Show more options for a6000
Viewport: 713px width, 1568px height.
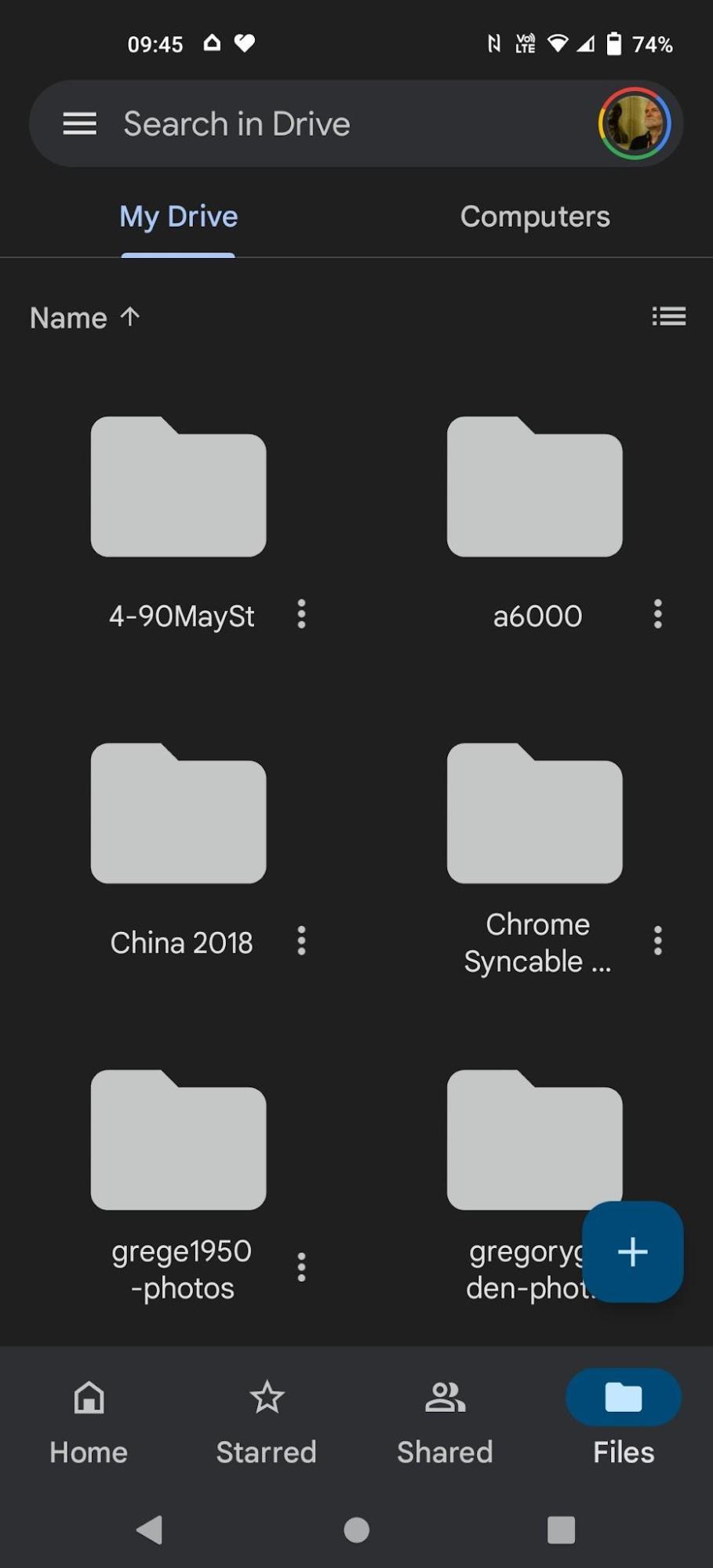point(657,614)
